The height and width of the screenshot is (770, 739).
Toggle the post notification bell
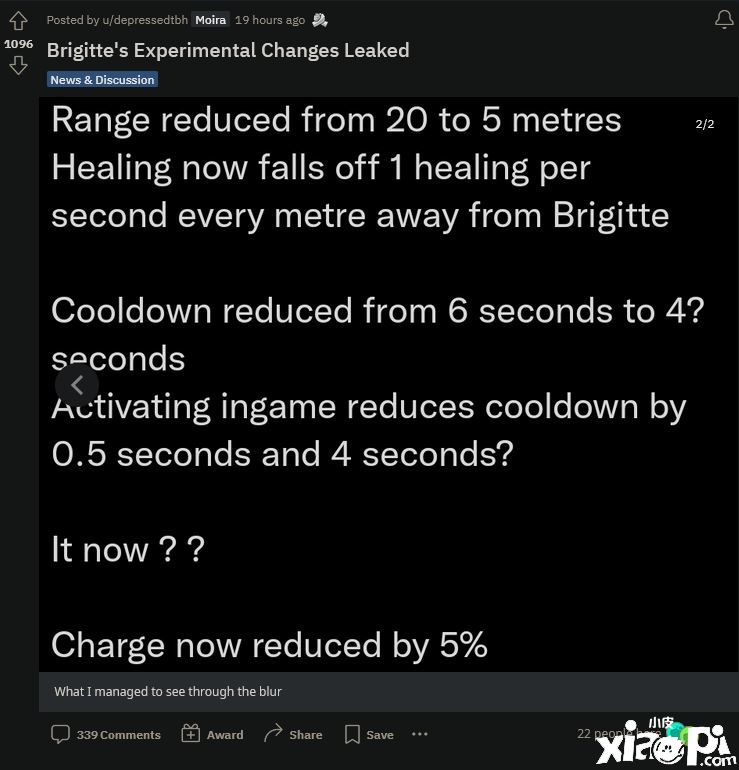tap(724, 20)
